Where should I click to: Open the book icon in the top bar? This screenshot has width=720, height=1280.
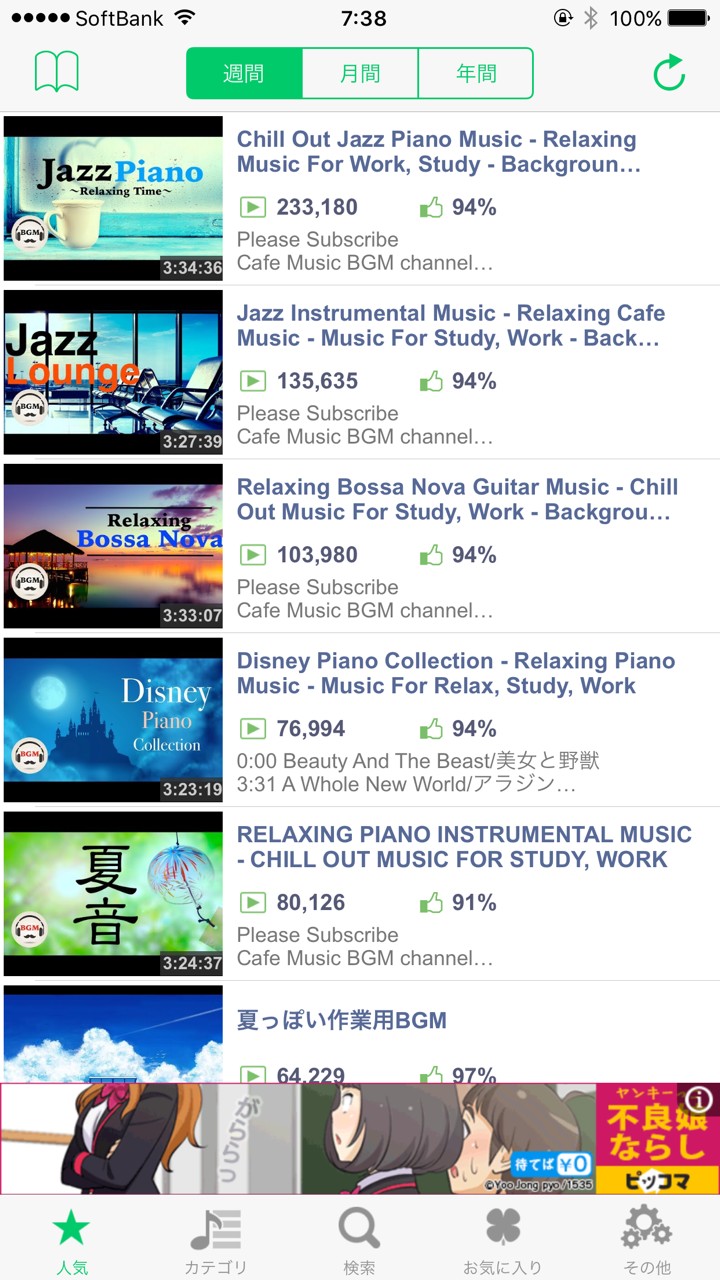[x=56, y=73]
